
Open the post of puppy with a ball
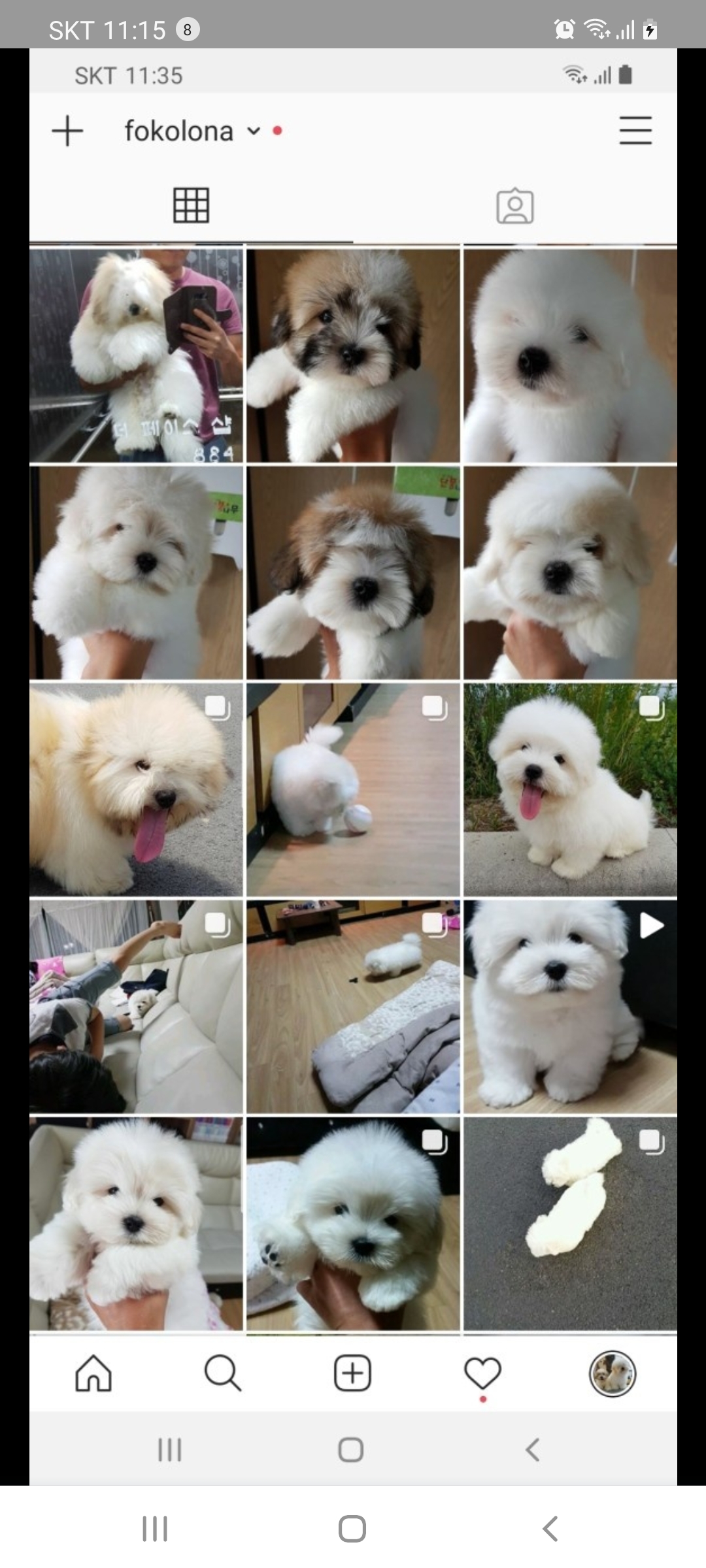[353, 789]
